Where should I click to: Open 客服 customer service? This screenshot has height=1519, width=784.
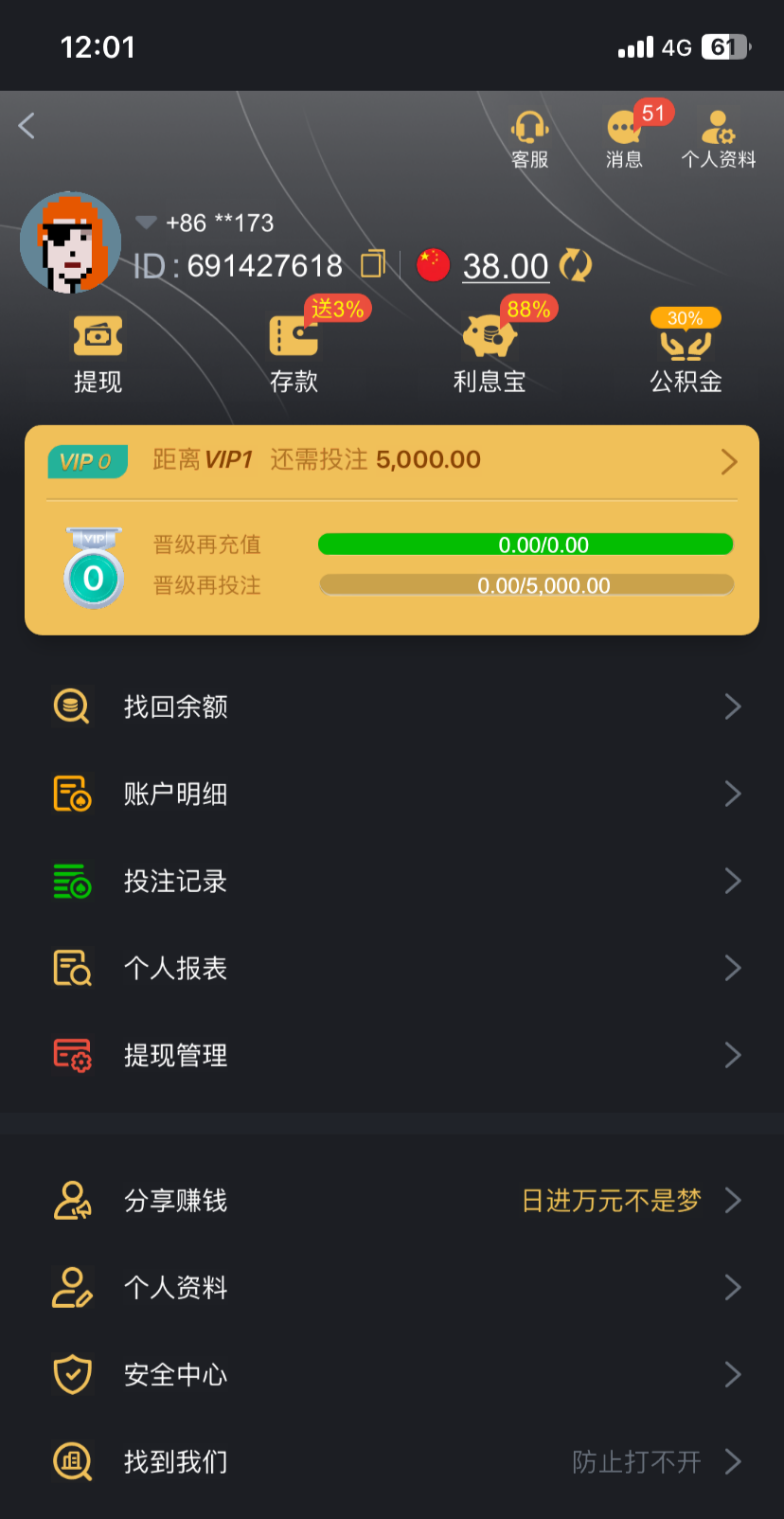[x=529, y=140]
